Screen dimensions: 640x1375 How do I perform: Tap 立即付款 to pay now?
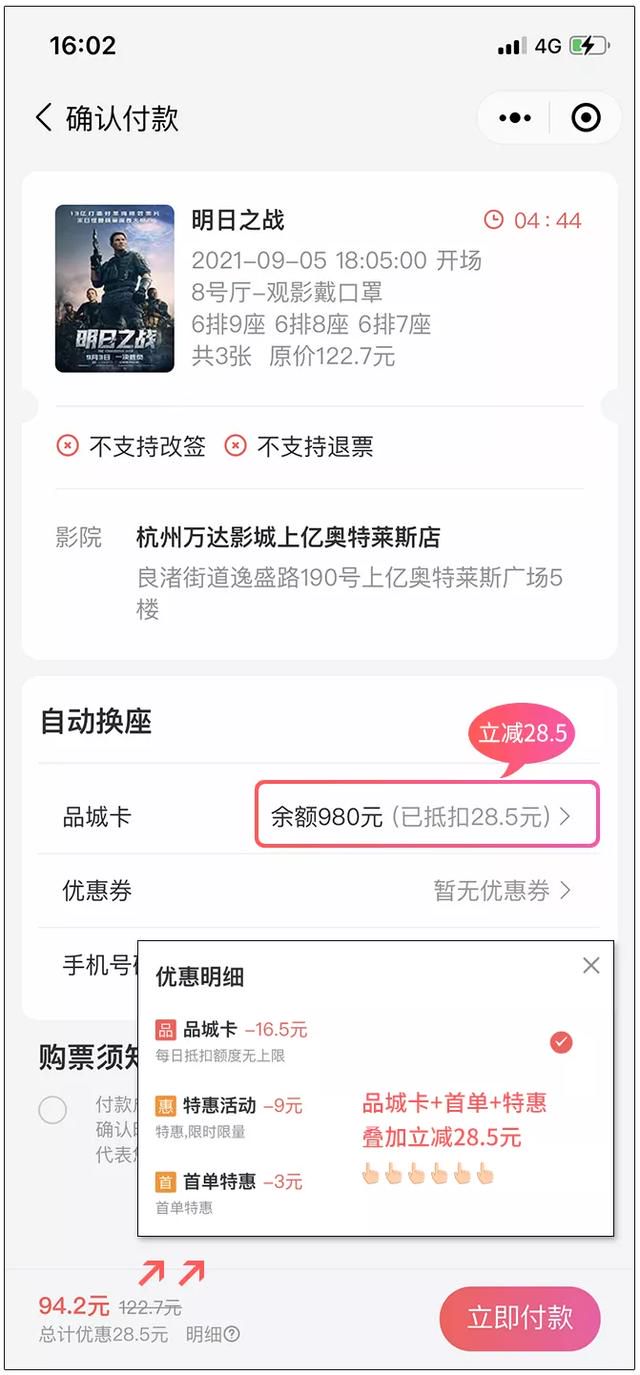(x=520, y=1318)
